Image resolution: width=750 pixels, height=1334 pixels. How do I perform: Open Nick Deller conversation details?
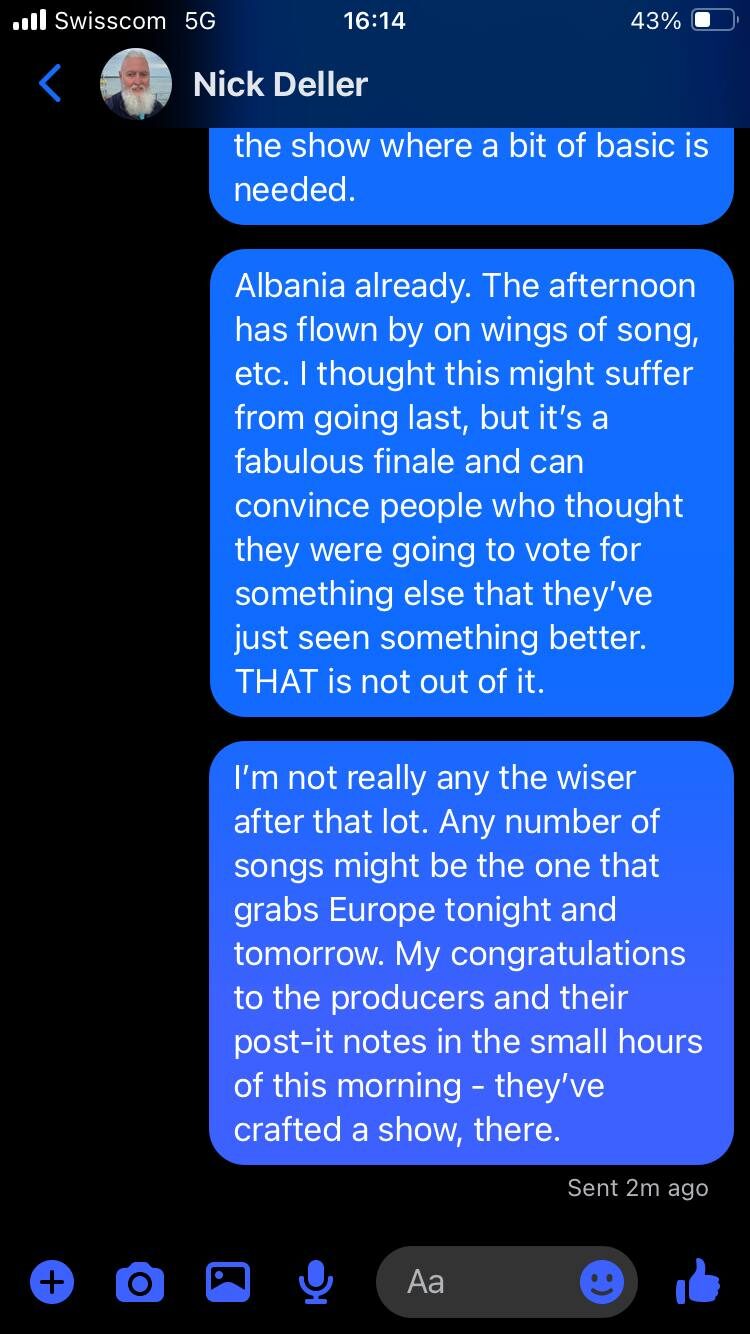coord(280,84)
